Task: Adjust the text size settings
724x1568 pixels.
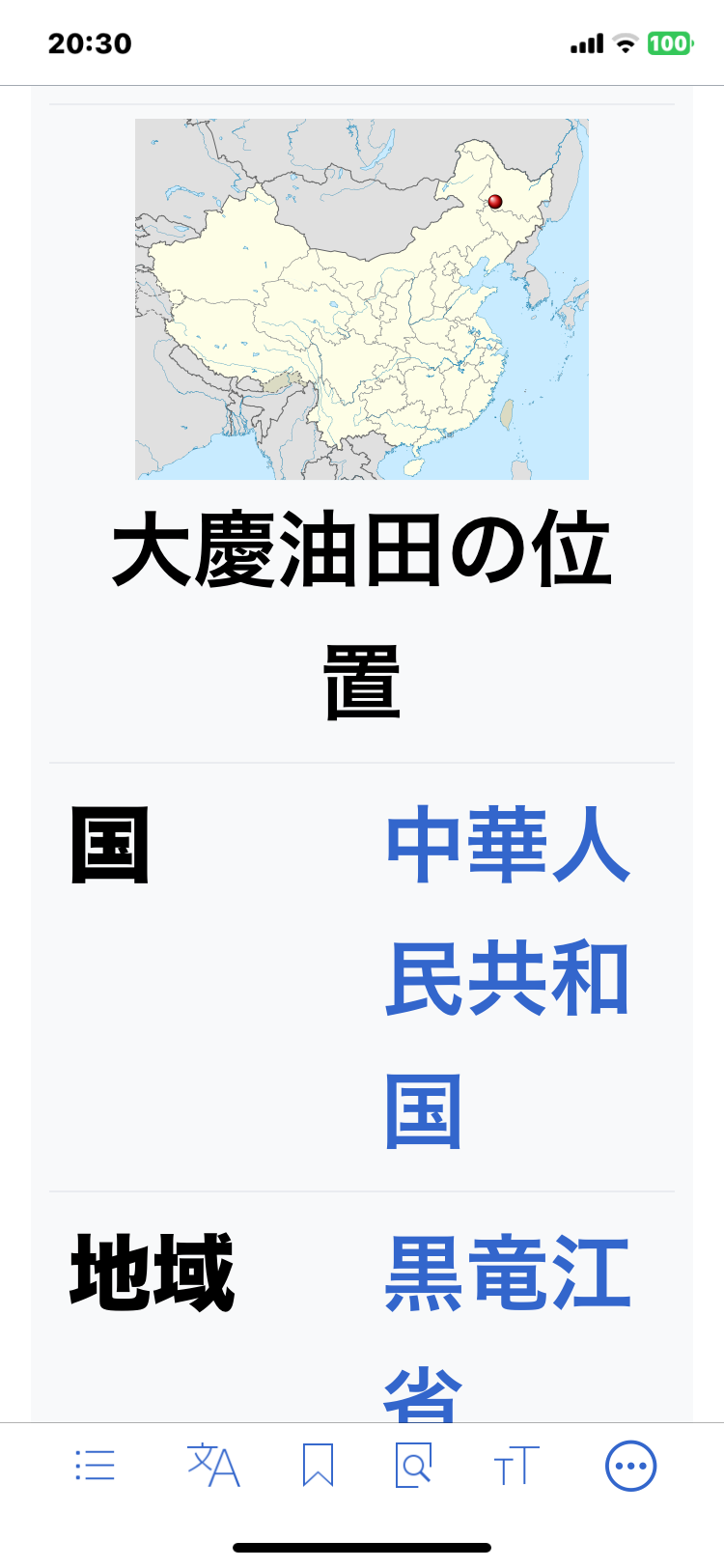Action: (516, 1466)
